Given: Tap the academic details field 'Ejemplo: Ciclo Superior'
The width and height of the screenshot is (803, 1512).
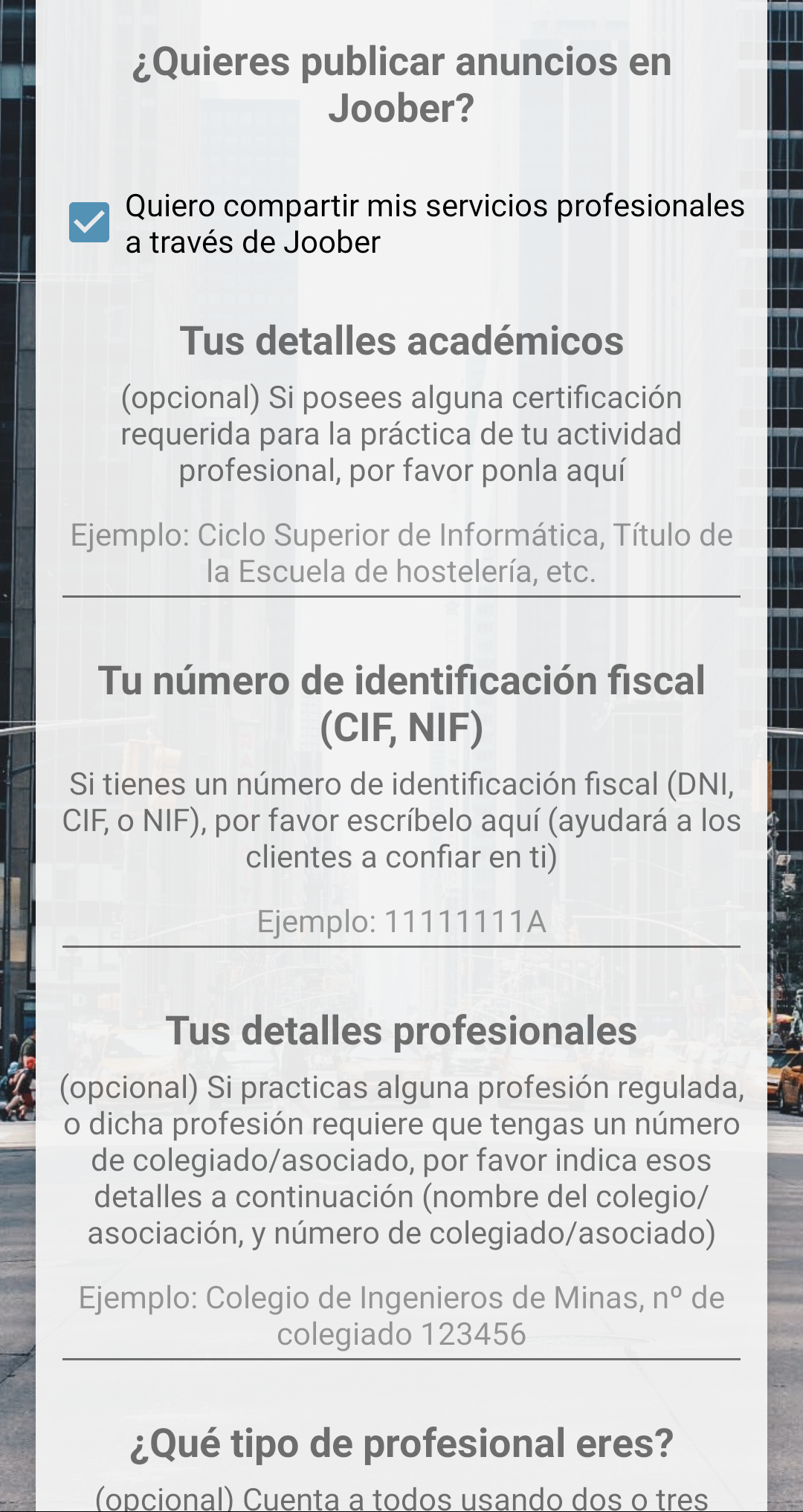Looking at the screenshot, I should pyautogui.click(x=401, y=554).
